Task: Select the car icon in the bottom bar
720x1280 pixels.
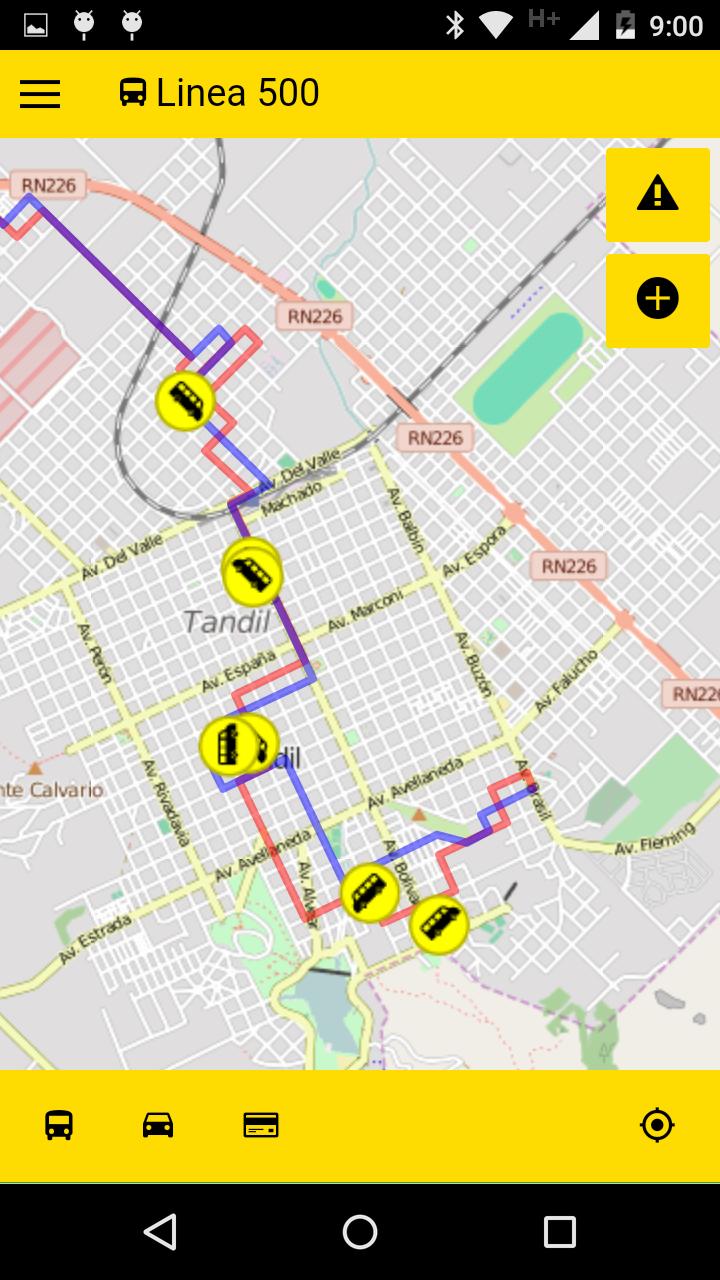Action: point(157,1124)
